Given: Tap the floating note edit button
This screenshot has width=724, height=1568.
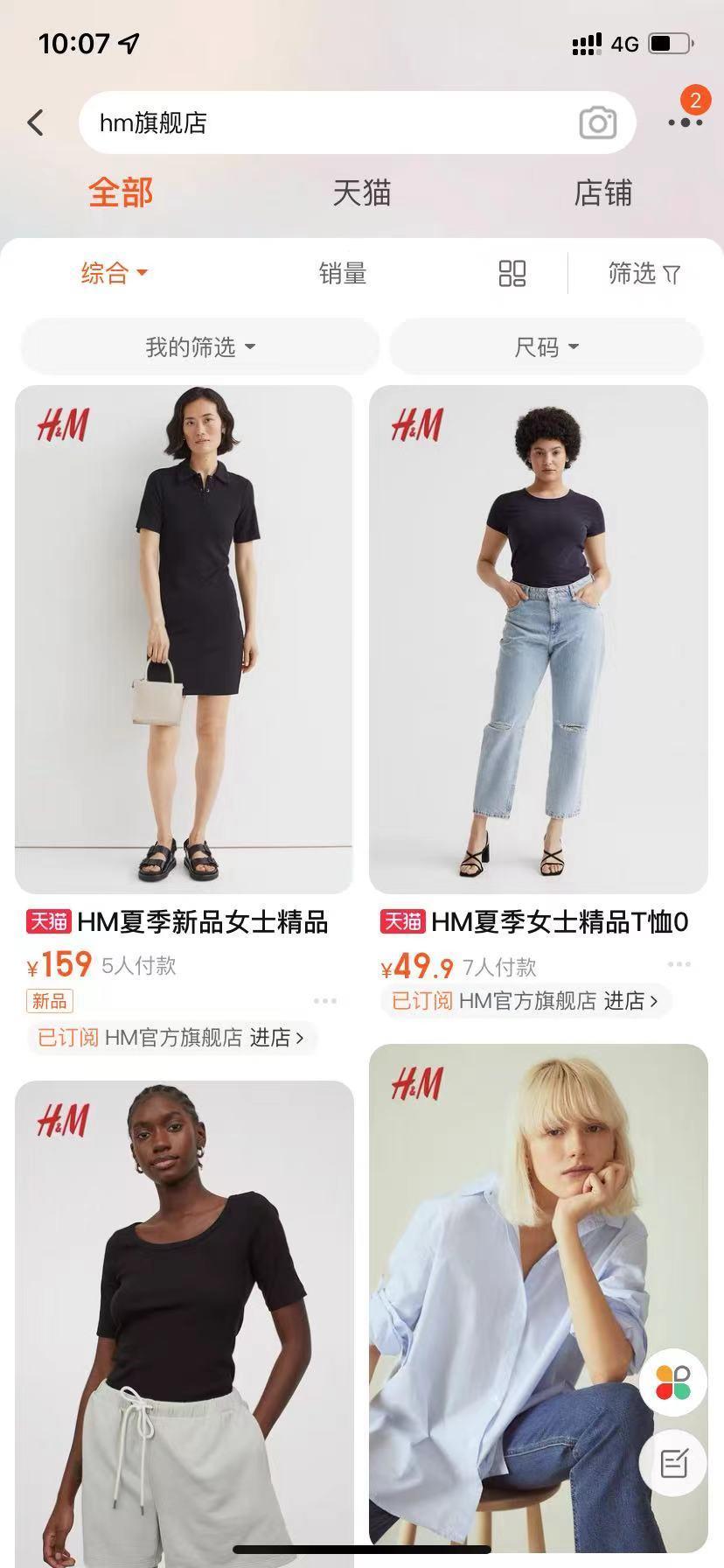Looking at the screenshot, I should click(x=673, y=1463).
